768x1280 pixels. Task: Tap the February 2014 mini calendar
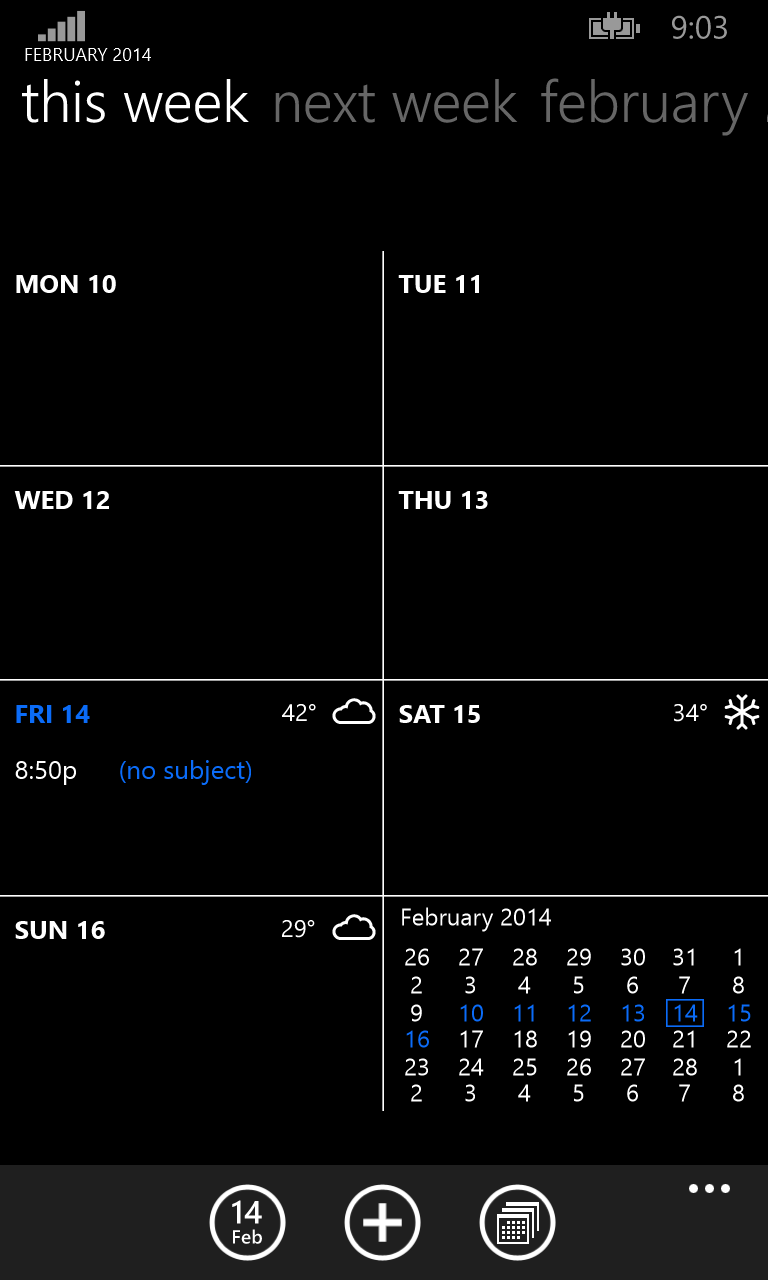(x=576, y=1004)
